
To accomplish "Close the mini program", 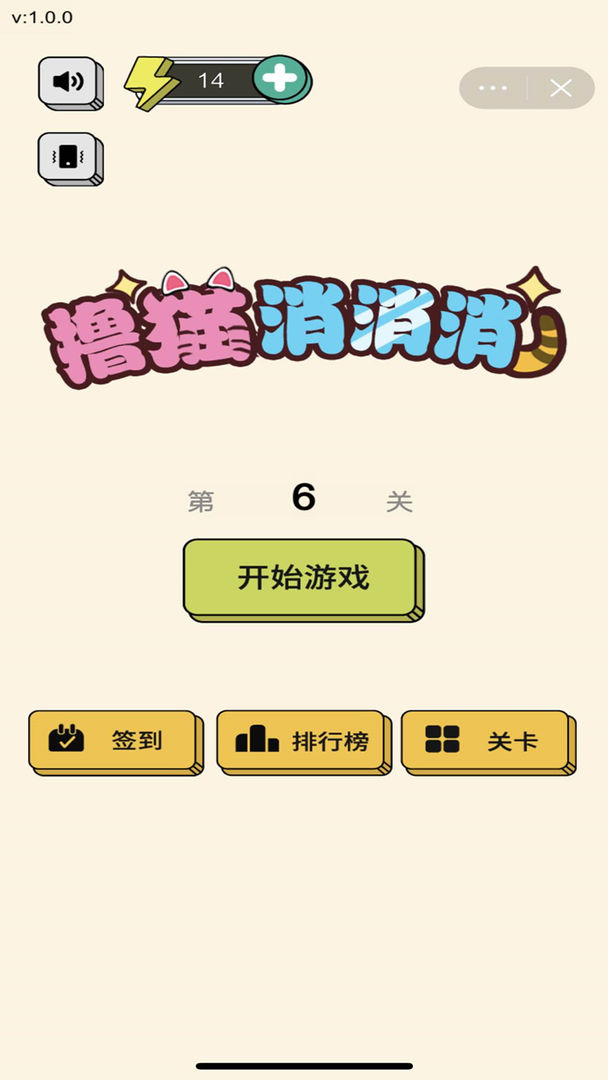I will tap(561, 88).
